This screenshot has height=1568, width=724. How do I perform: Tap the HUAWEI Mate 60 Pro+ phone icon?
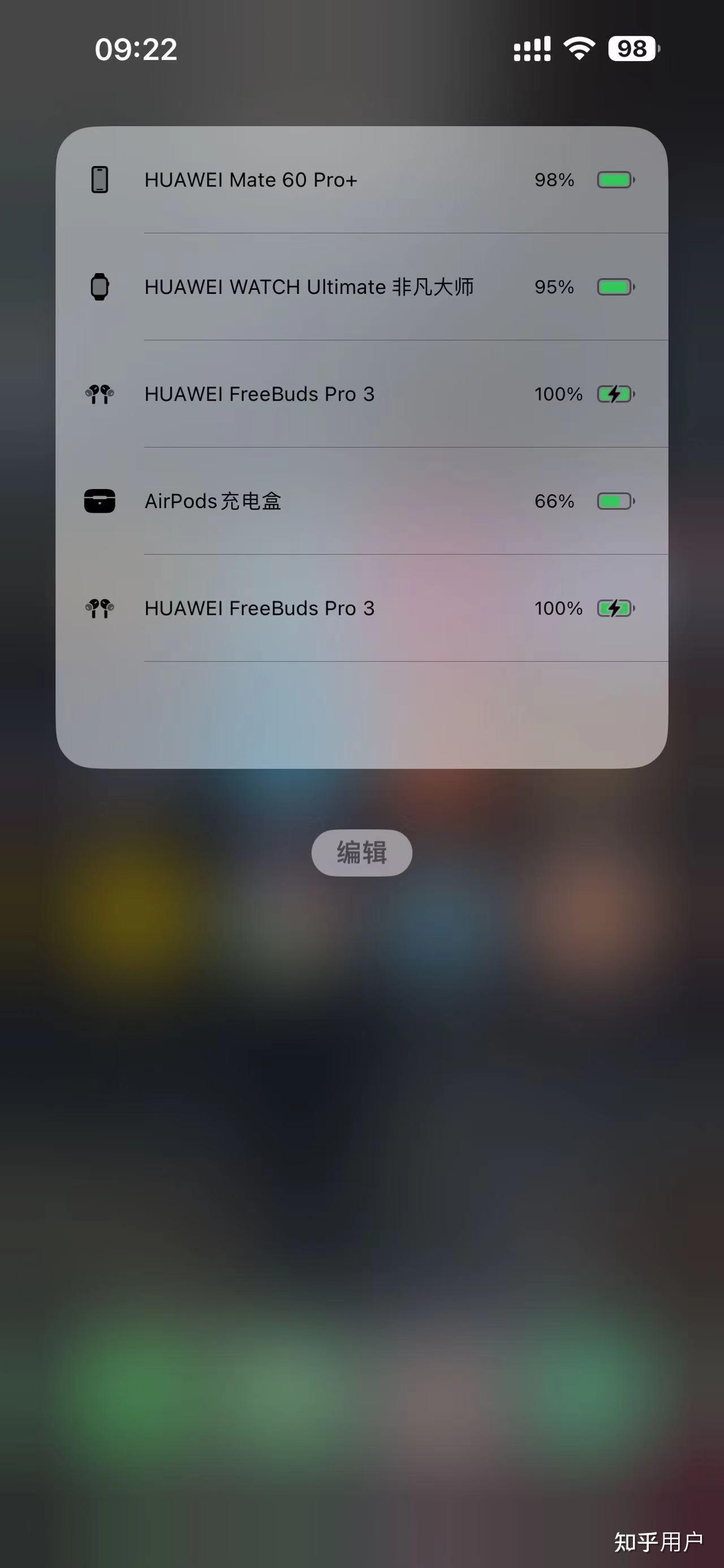point(99,180)
